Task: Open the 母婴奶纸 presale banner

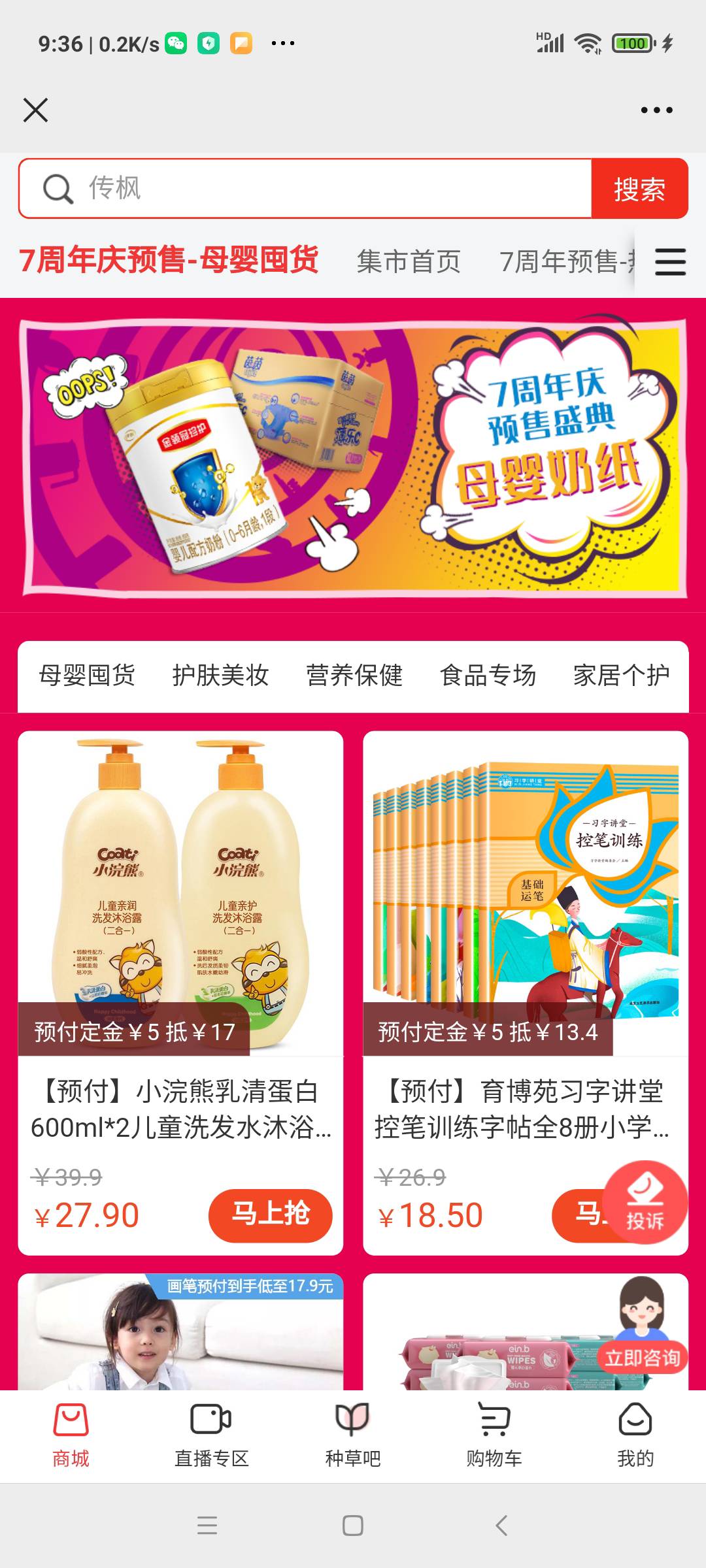Action: 354,457
